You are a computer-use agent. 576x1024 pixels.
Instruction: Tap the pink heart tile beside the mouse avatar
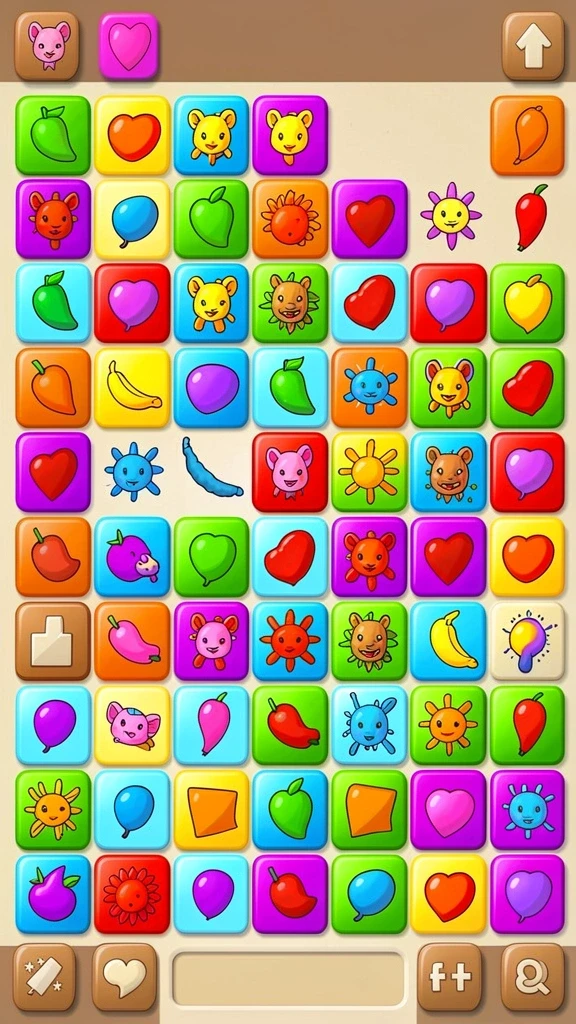pos(129,46)
